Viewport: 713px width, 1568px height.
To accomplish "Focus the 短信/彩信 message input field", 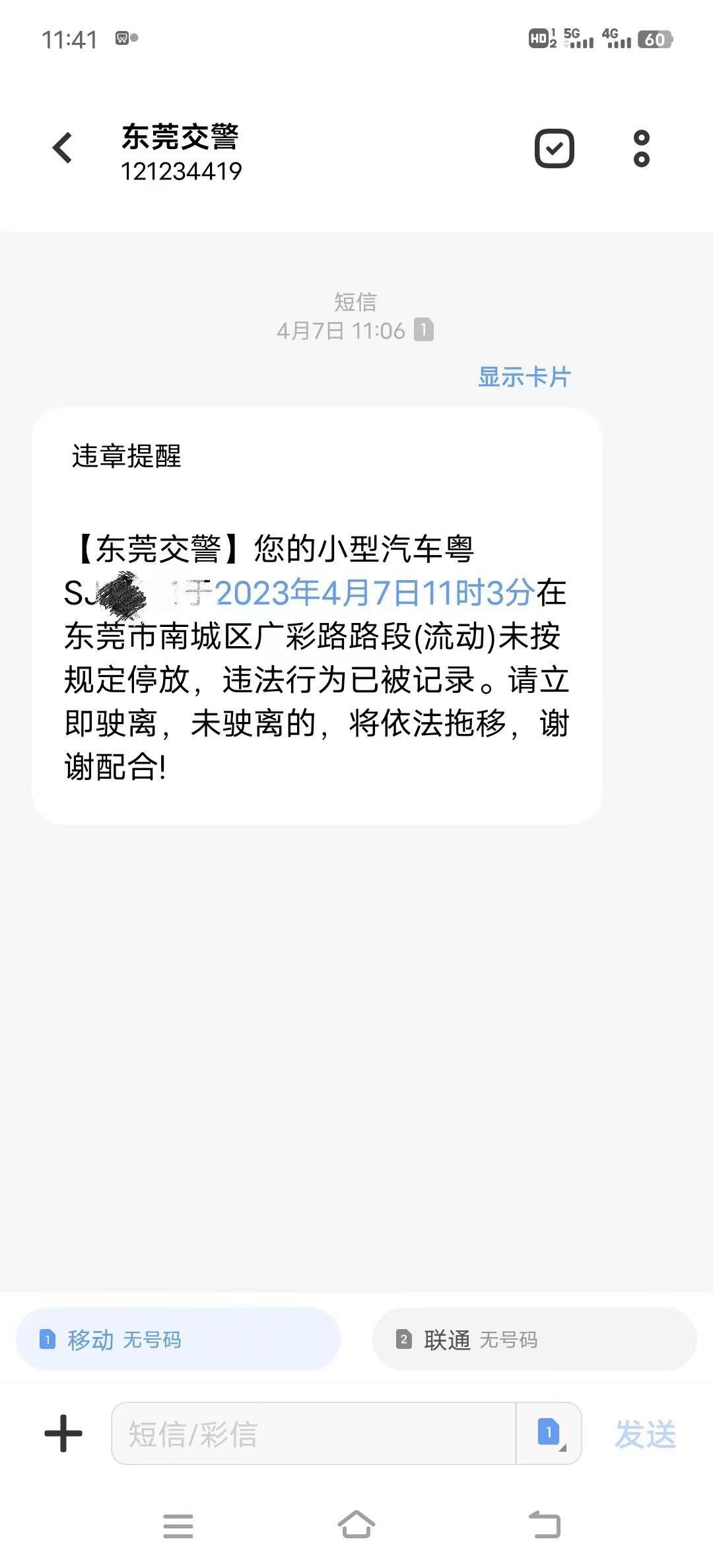I will (314, 1433).
